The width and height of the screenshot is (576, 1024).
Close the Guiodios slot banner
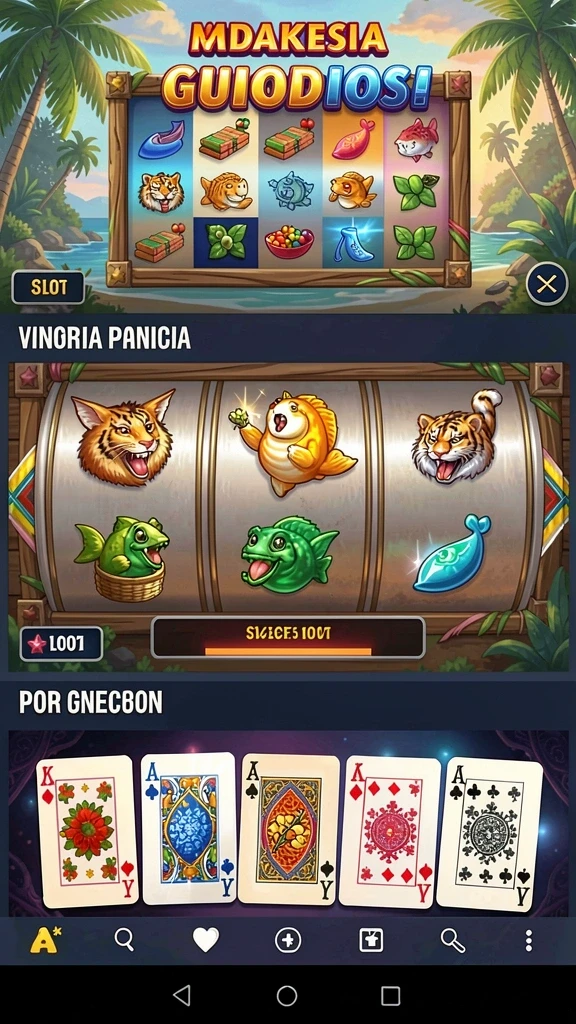547,283
